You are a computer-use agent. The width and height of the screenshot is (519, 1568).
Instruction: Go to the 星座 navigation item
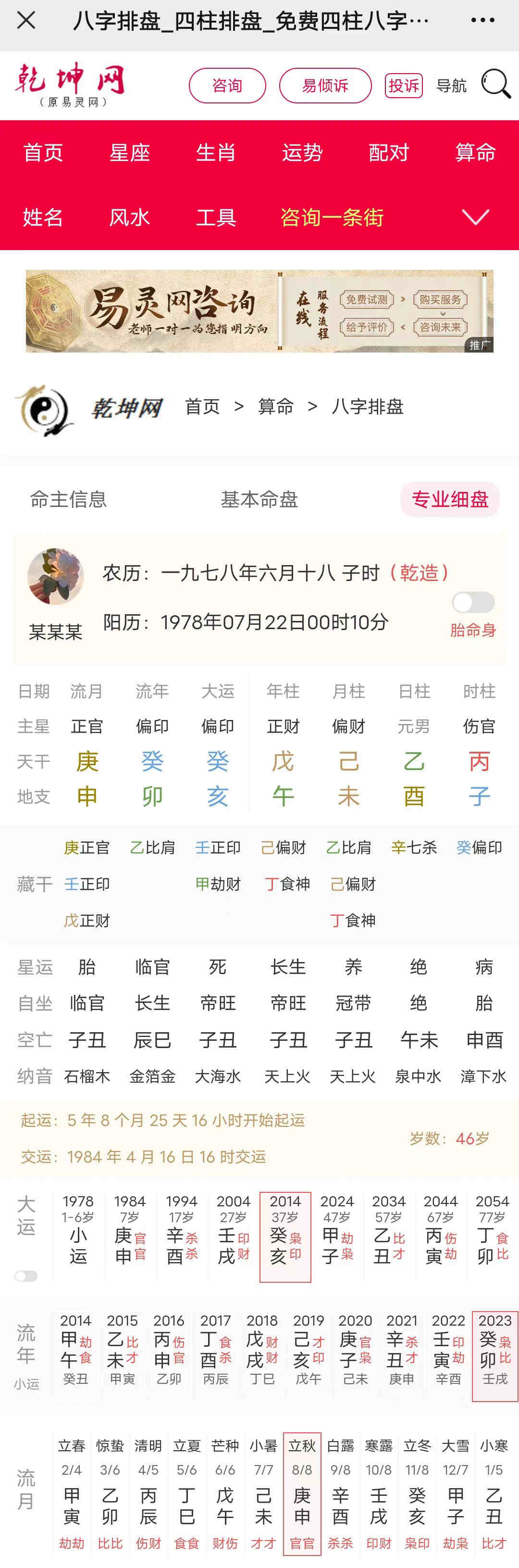[130, 153]
